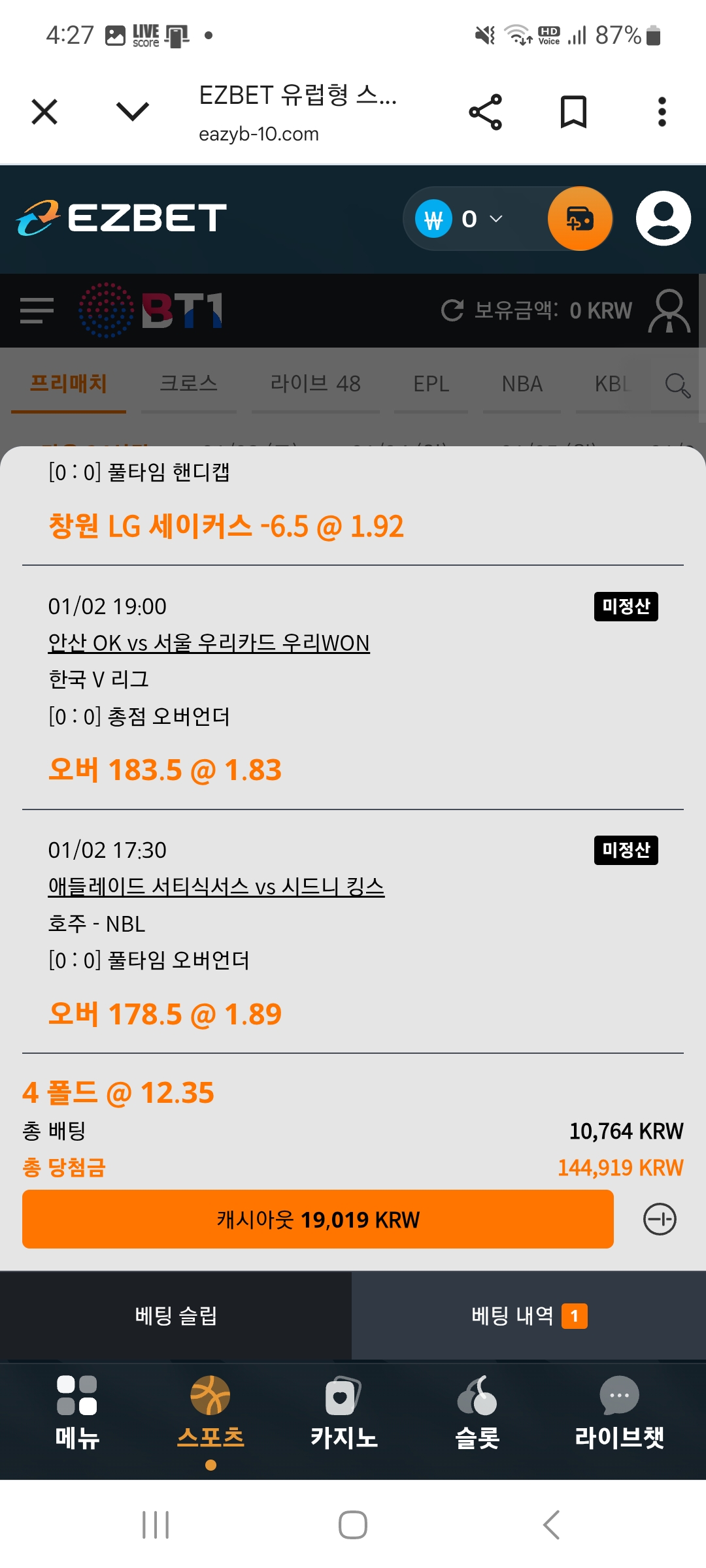Tap the partial cashout icon beside 캐시아웃

tap(660, 1219)
